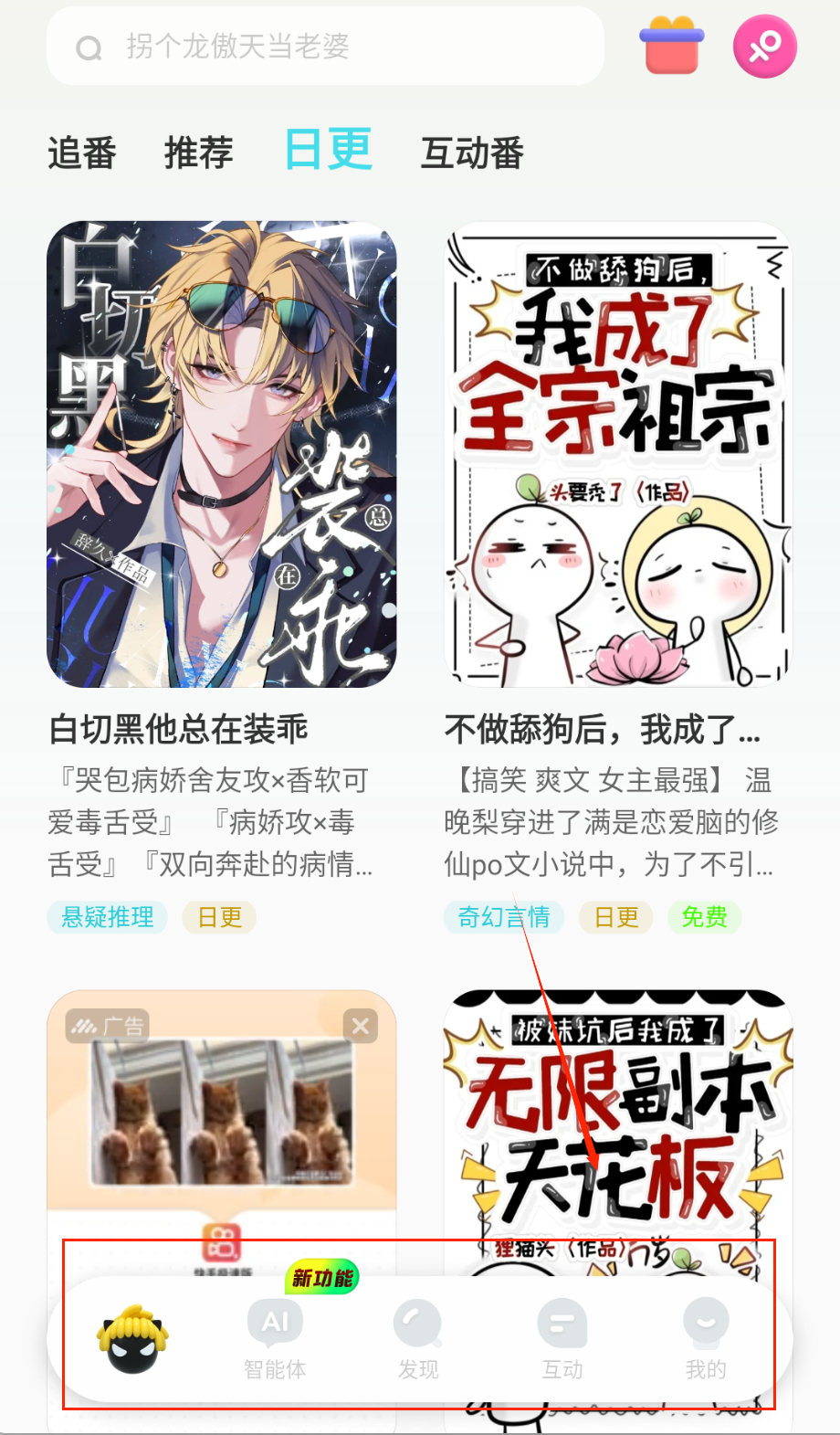
Task: Select the 日更 tab
Action: (x=328, y=151)
